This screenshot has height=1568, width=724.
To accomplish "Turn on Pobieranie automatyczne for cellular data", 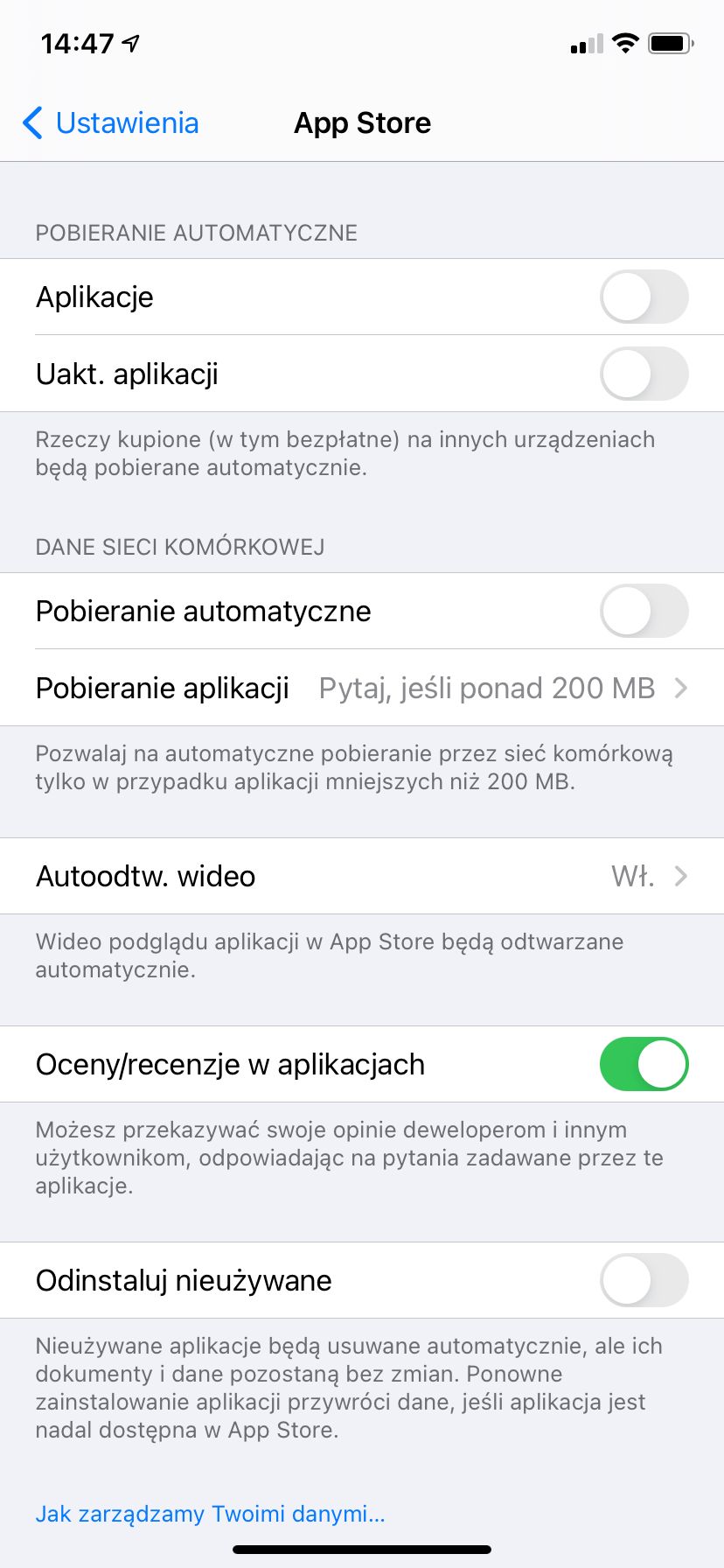I will point(644,611).
